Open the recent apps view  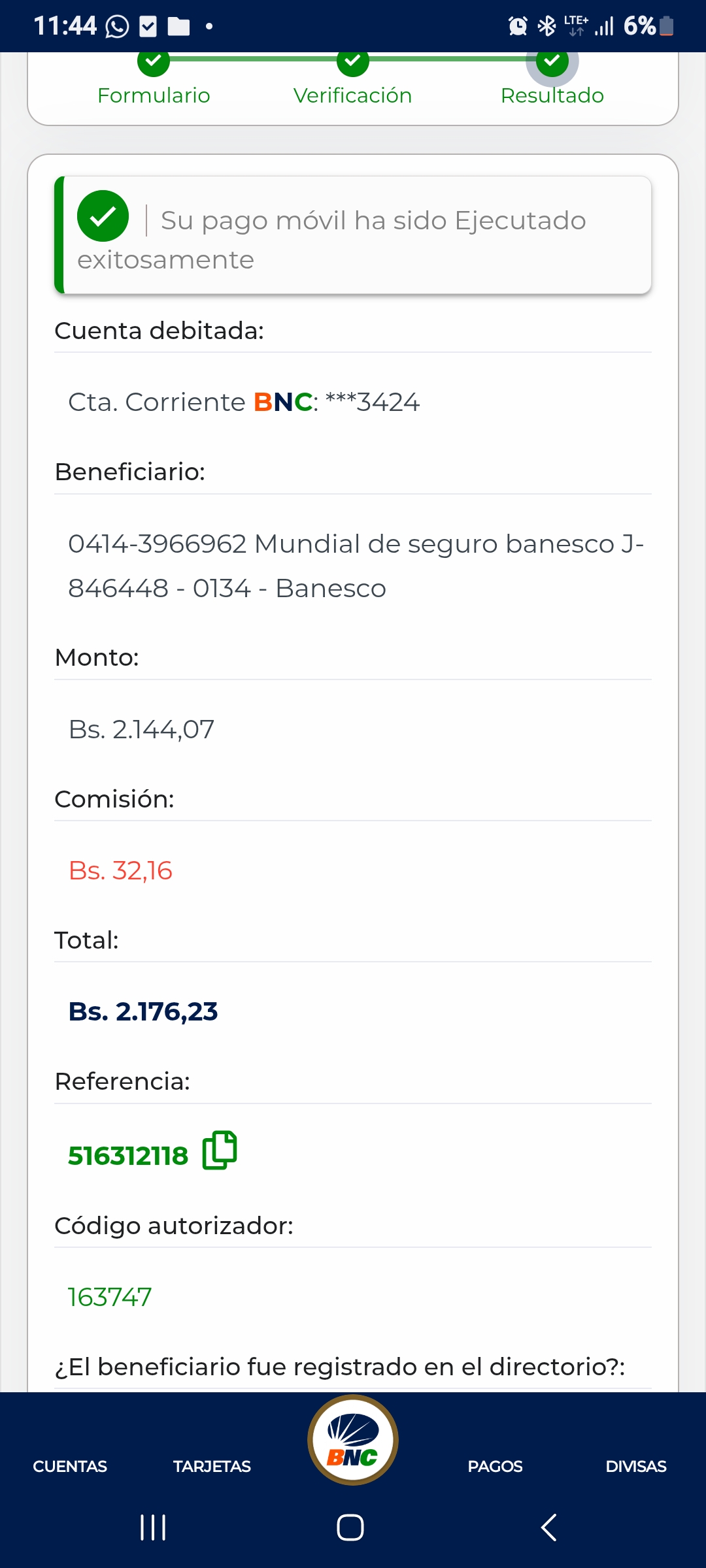pyautogui.click(x=153, y=1527)
